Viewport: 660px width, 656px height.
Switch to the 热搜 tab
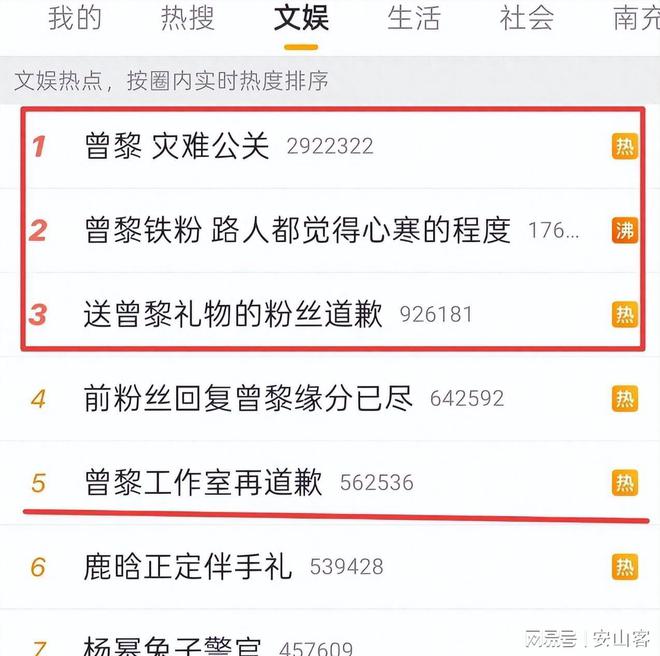pyautogui.click(x=188, y=18)
